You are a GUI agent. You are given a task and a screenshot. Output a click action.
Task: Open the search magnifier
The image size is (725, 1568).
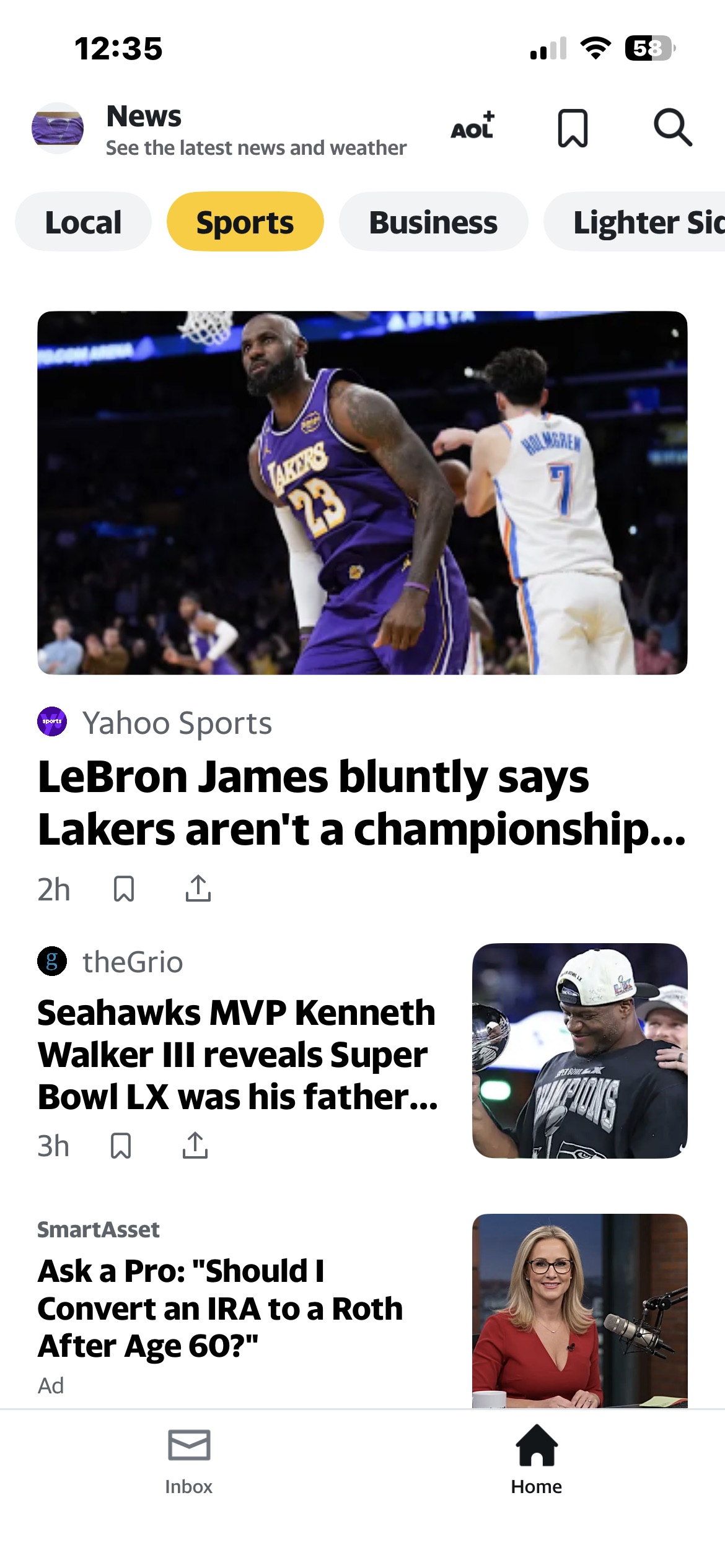pyautogui.click(x=672, y=128)
